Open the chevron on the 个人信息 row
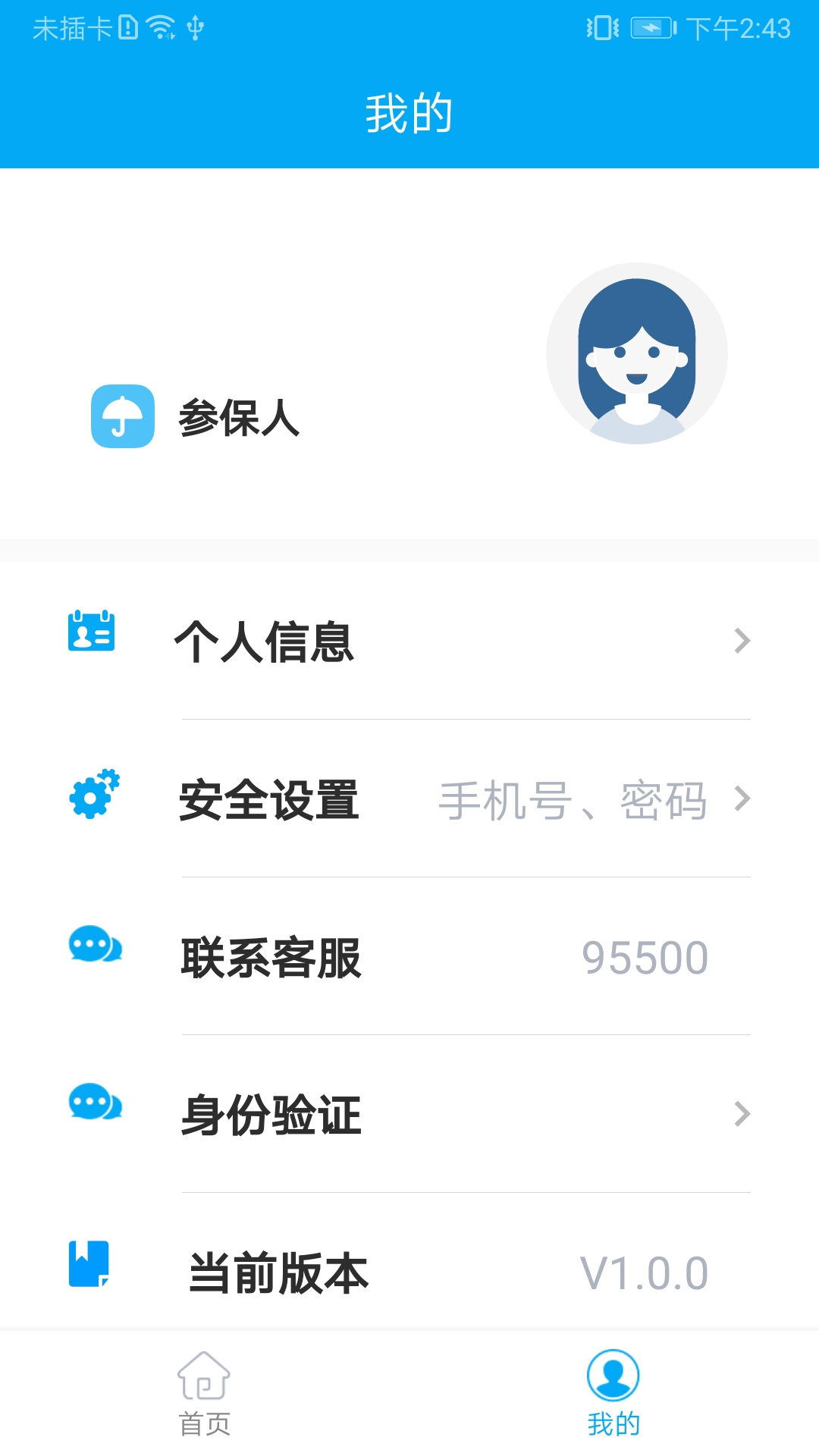 742,641
